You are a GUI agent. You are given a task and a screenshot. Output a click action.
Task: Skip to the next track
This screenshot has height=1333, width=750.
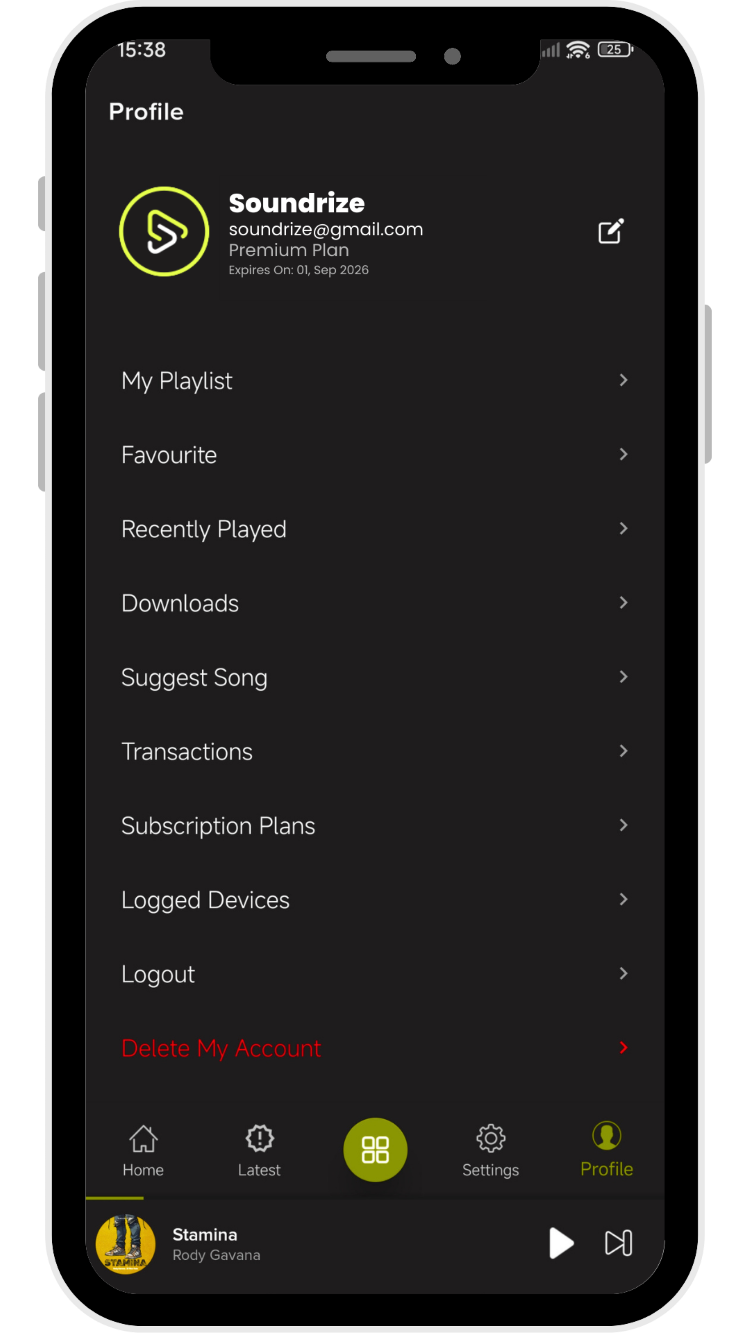(x=618, y=1243)
